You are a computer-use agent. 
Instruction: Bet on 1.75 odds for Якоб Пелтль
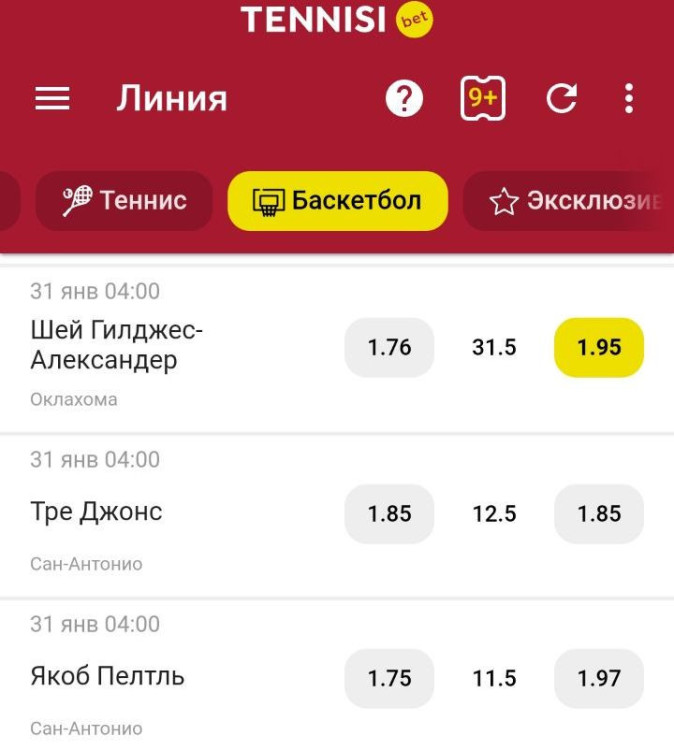coord(389,678)
